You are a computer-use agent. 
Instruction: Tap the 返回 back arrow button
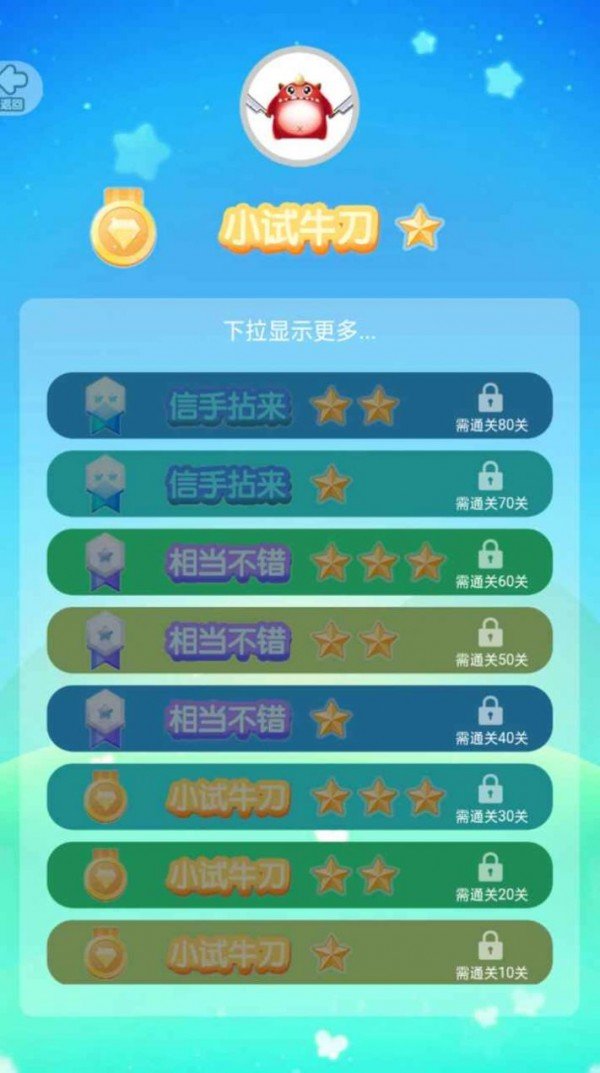(x=16, y=88)
